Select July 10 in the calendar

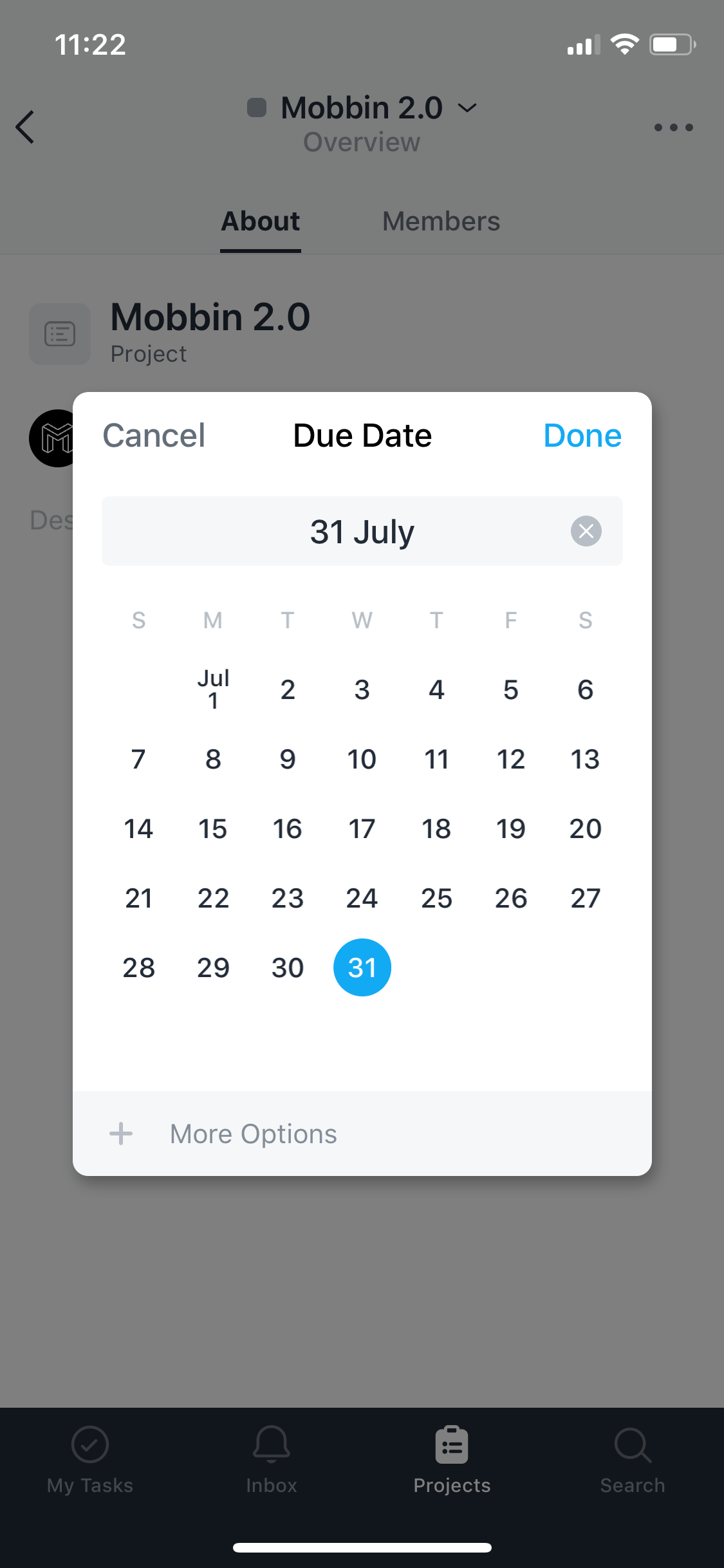362,759
